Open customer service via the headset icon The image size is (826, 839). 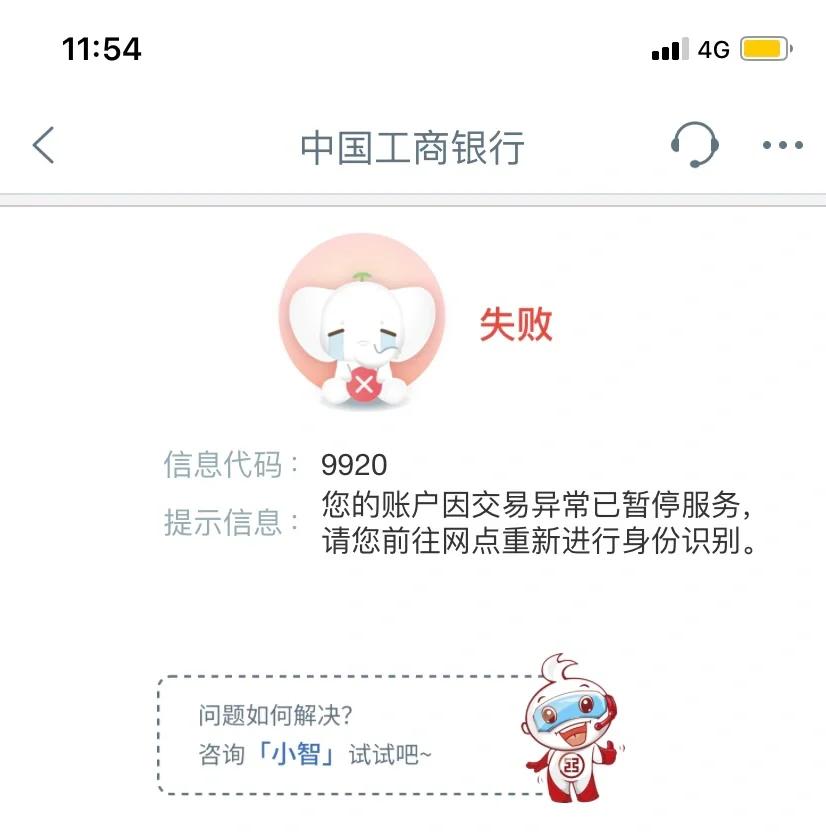(x=694, y=145)
